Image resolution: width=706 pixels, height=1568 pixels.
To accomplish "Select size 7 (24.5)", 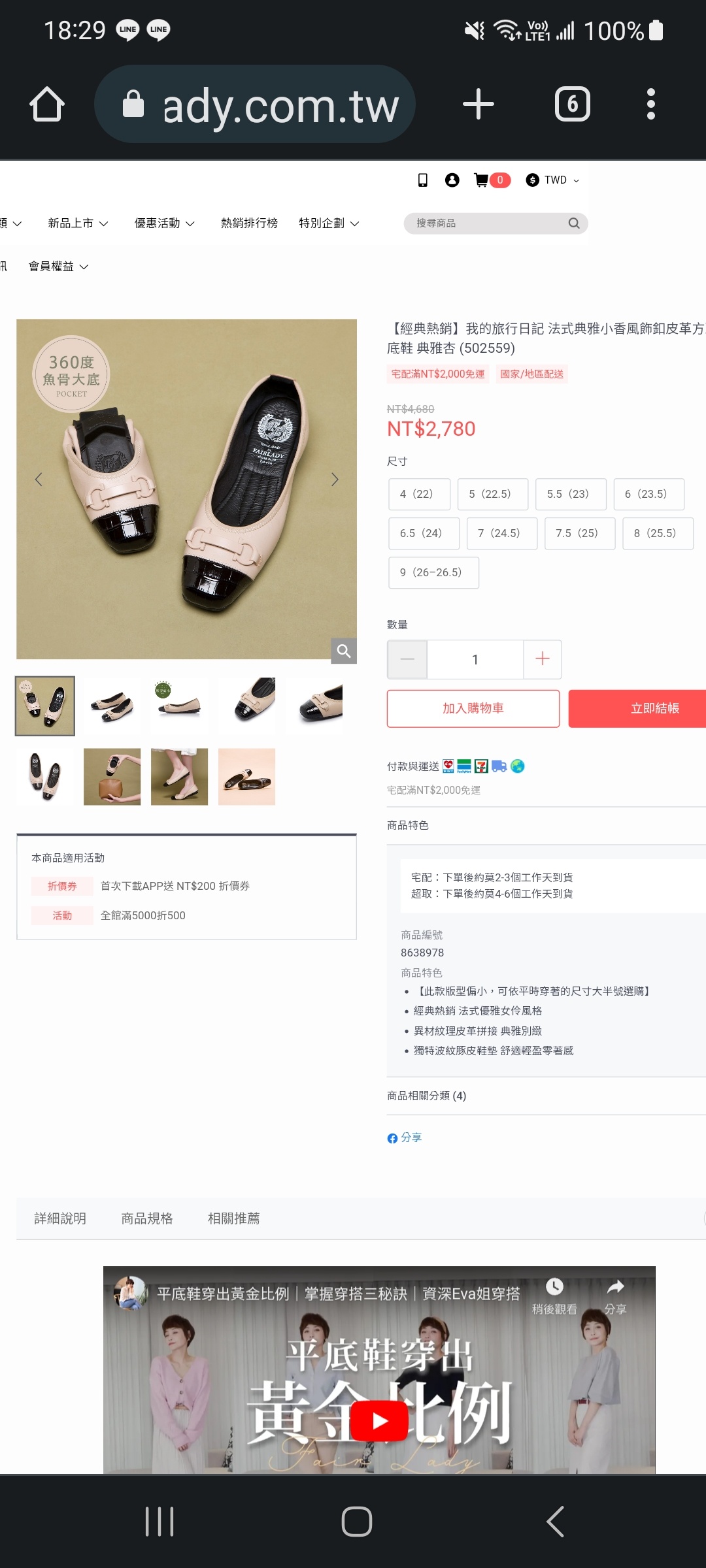I will click(501, 534).
